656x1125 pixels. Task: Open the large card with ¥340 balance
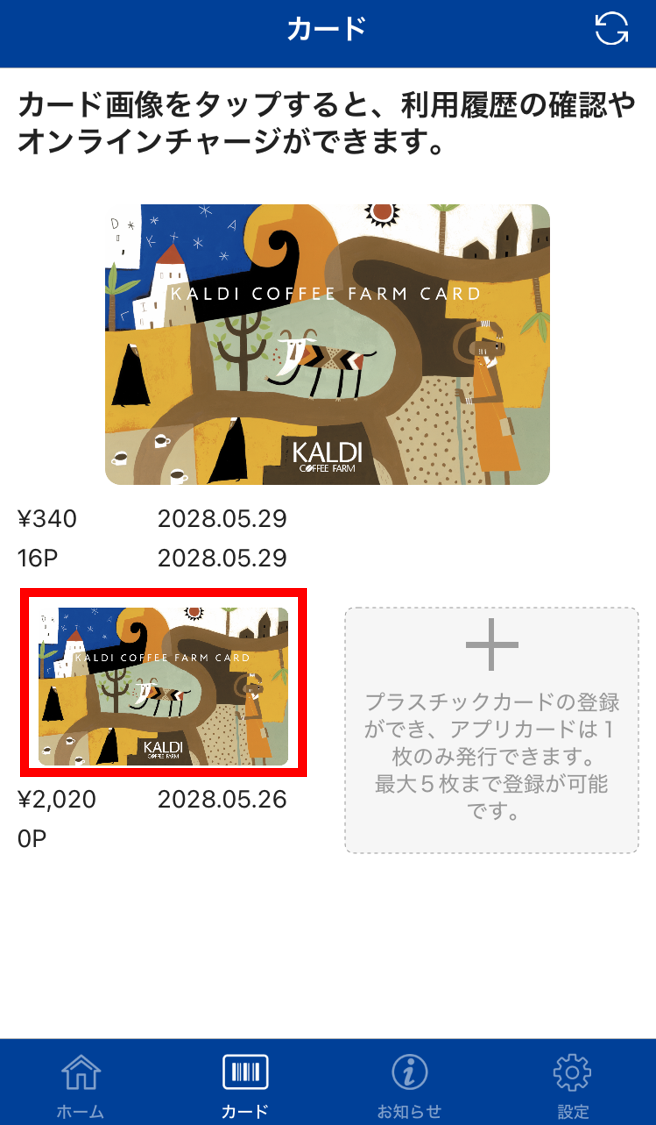[327, 344]
